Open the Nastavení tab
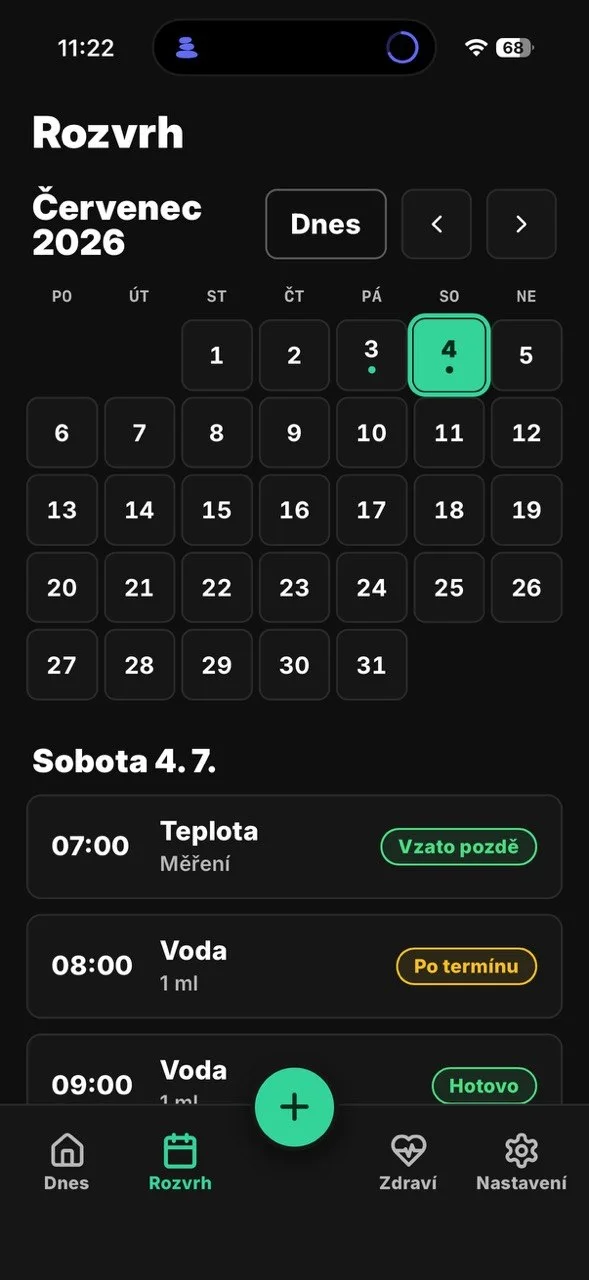The height and width of the screenshot is (1280, 589). click(x=521, y=1162)
